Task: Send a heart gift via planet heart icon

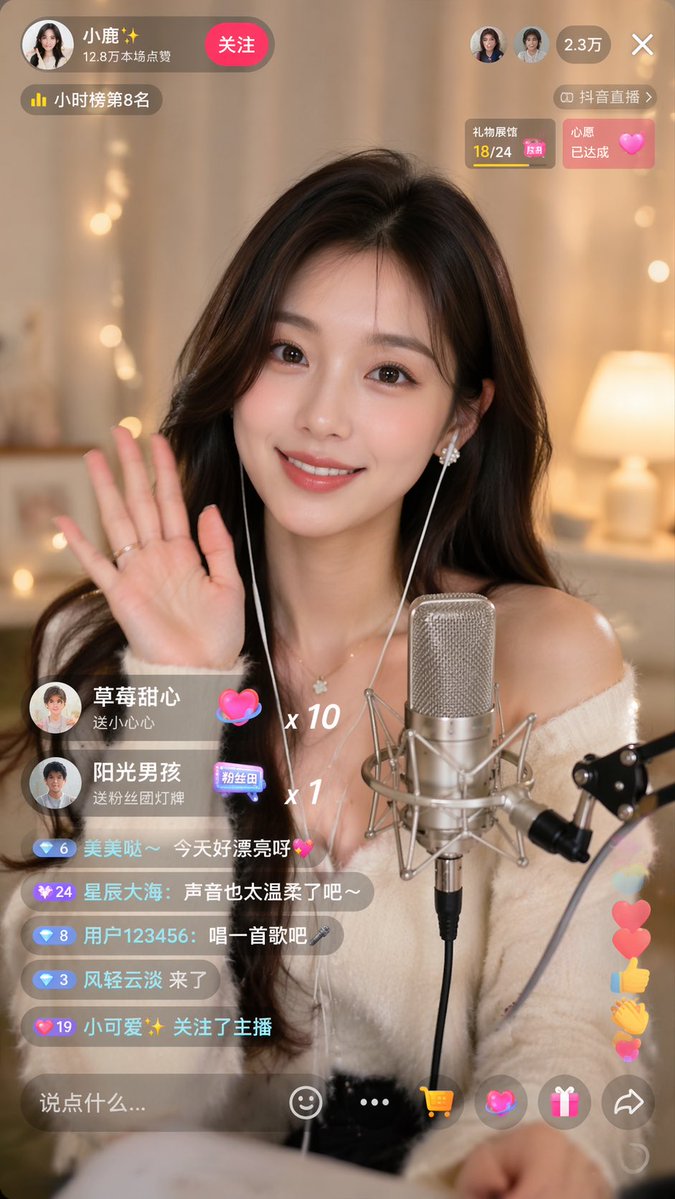Action: pos(500,1102)
